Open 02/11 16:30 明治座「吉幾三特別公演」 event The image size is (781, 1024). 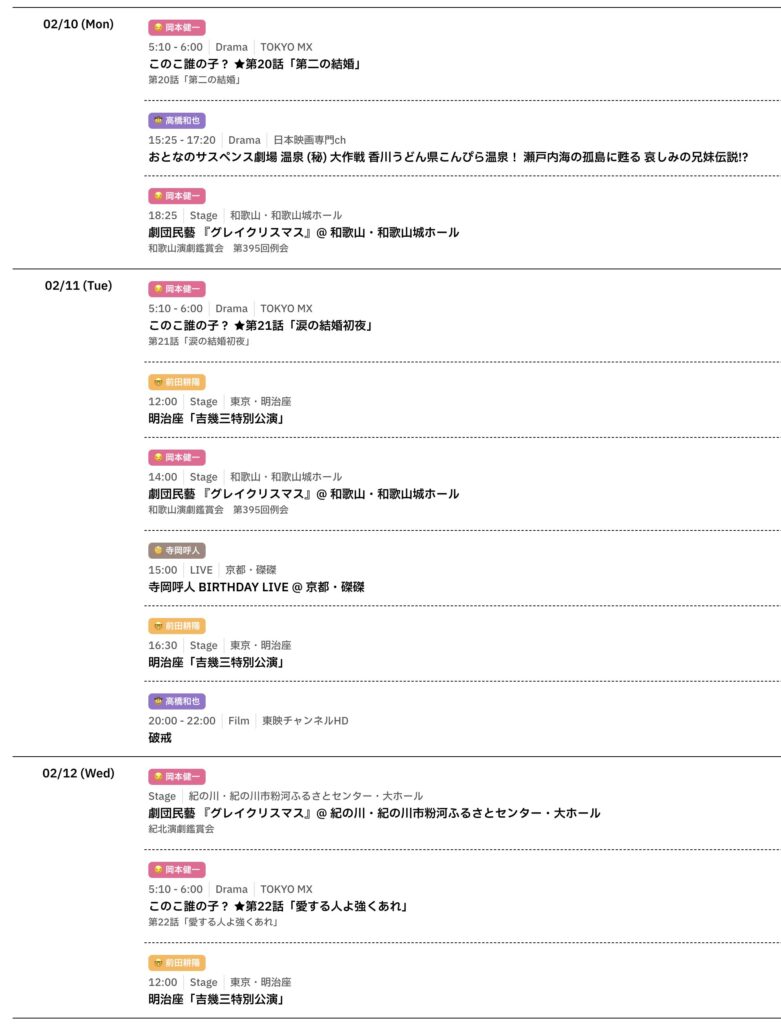point(216,662)
